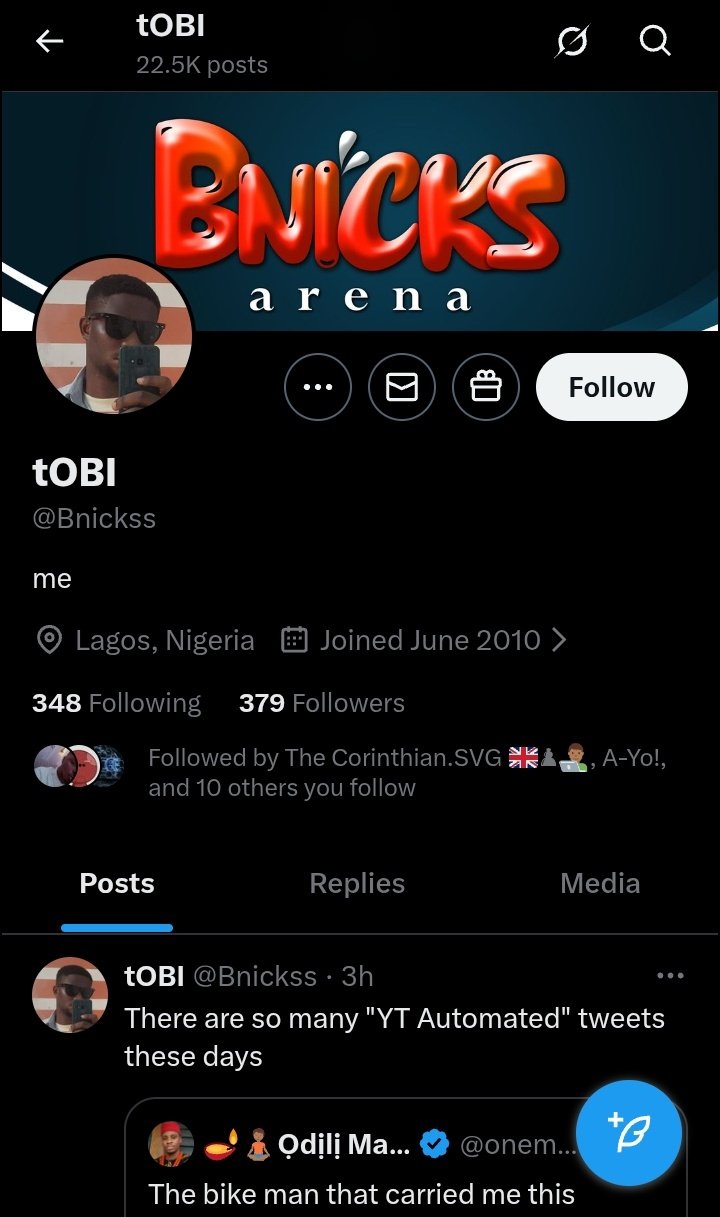
Task: Switch to the Replies tab
Action: pos(357,883)
